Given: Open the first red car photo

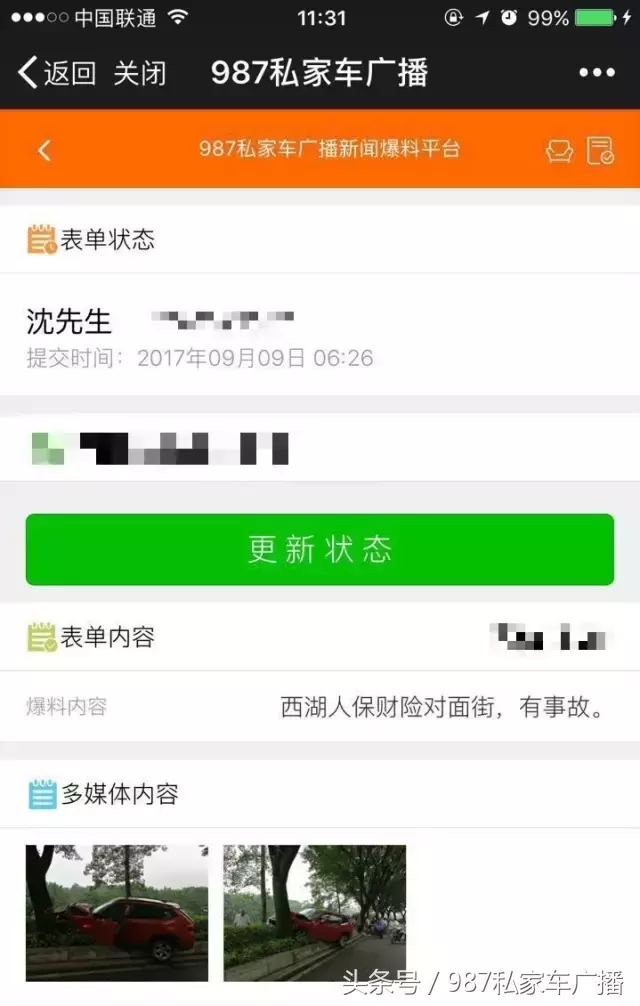Looking at the screenshot, I should tap(117, 912).
